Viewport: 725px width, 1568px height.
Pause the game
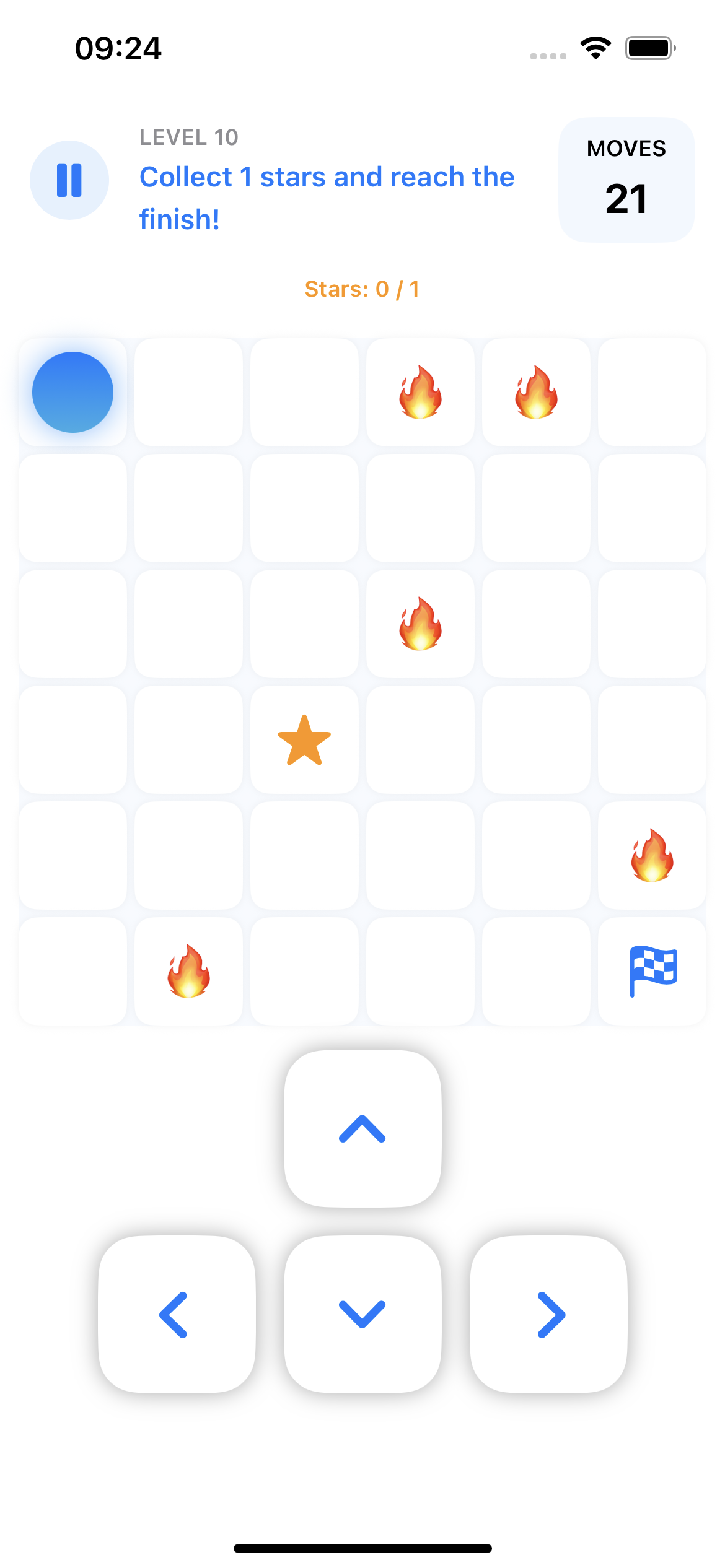pos(69,180)
